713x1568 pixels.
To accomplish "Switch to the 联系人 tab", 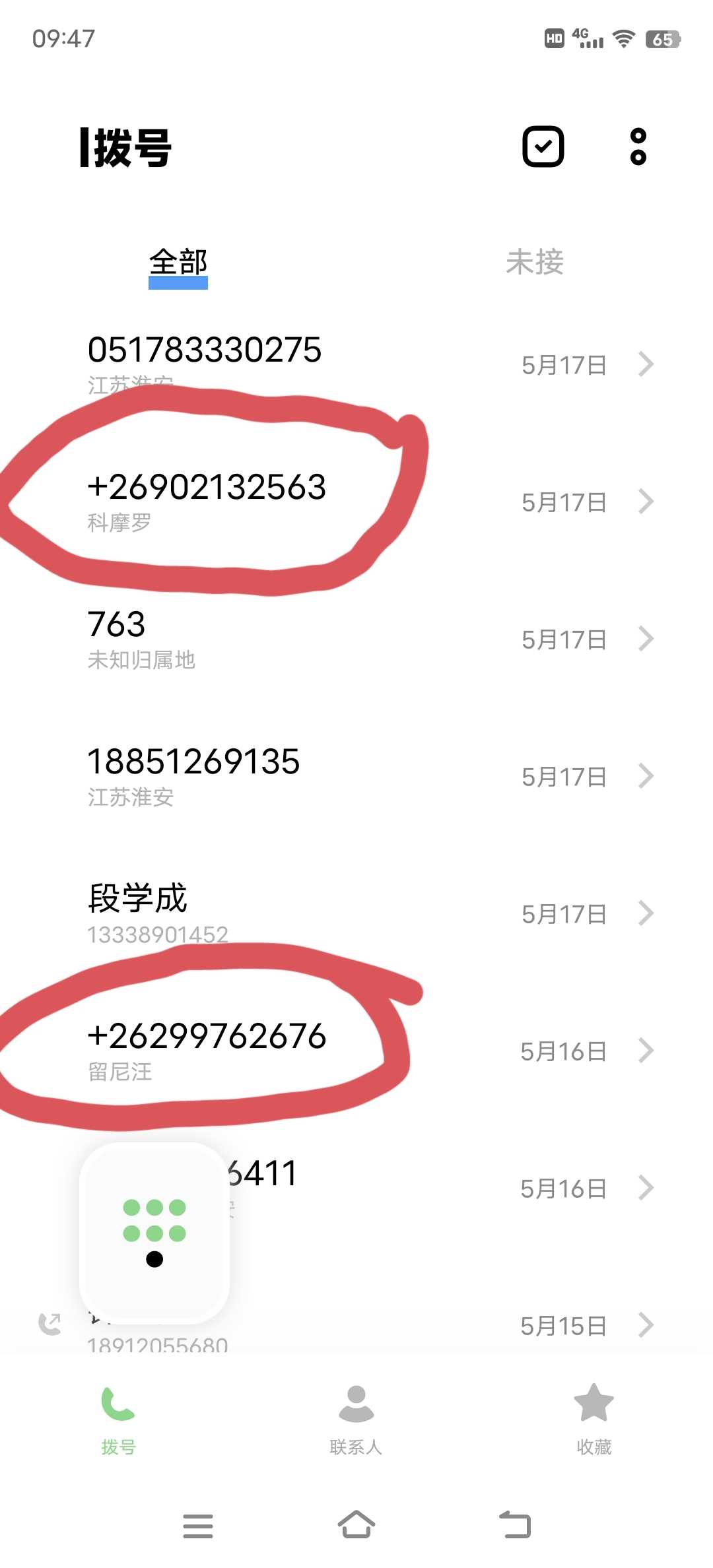I will 356,1420.
